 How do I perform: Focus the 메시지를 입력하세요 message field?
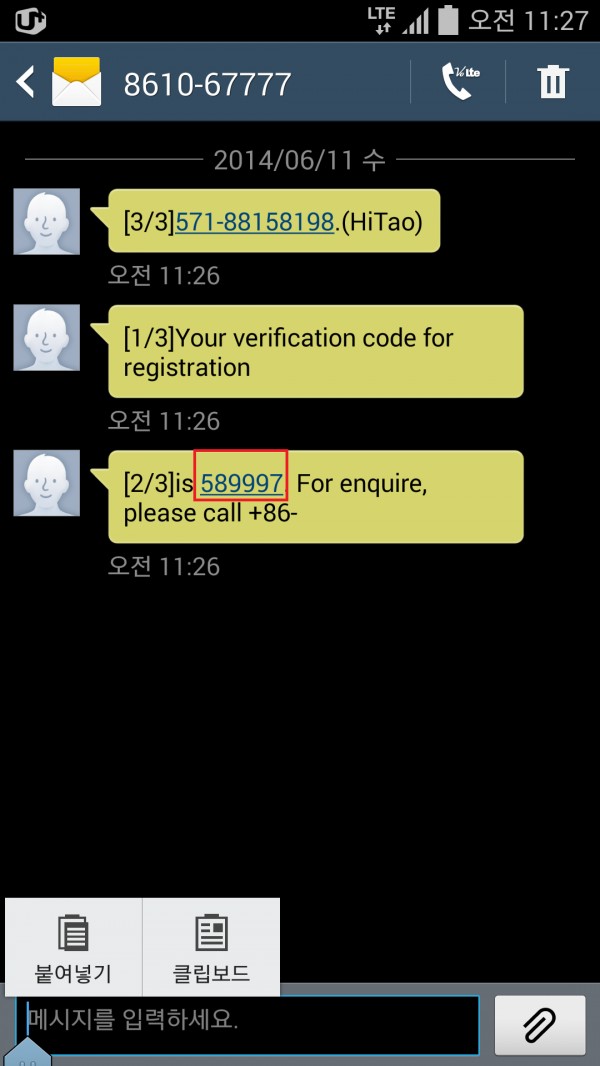(x=250, y=1023)
